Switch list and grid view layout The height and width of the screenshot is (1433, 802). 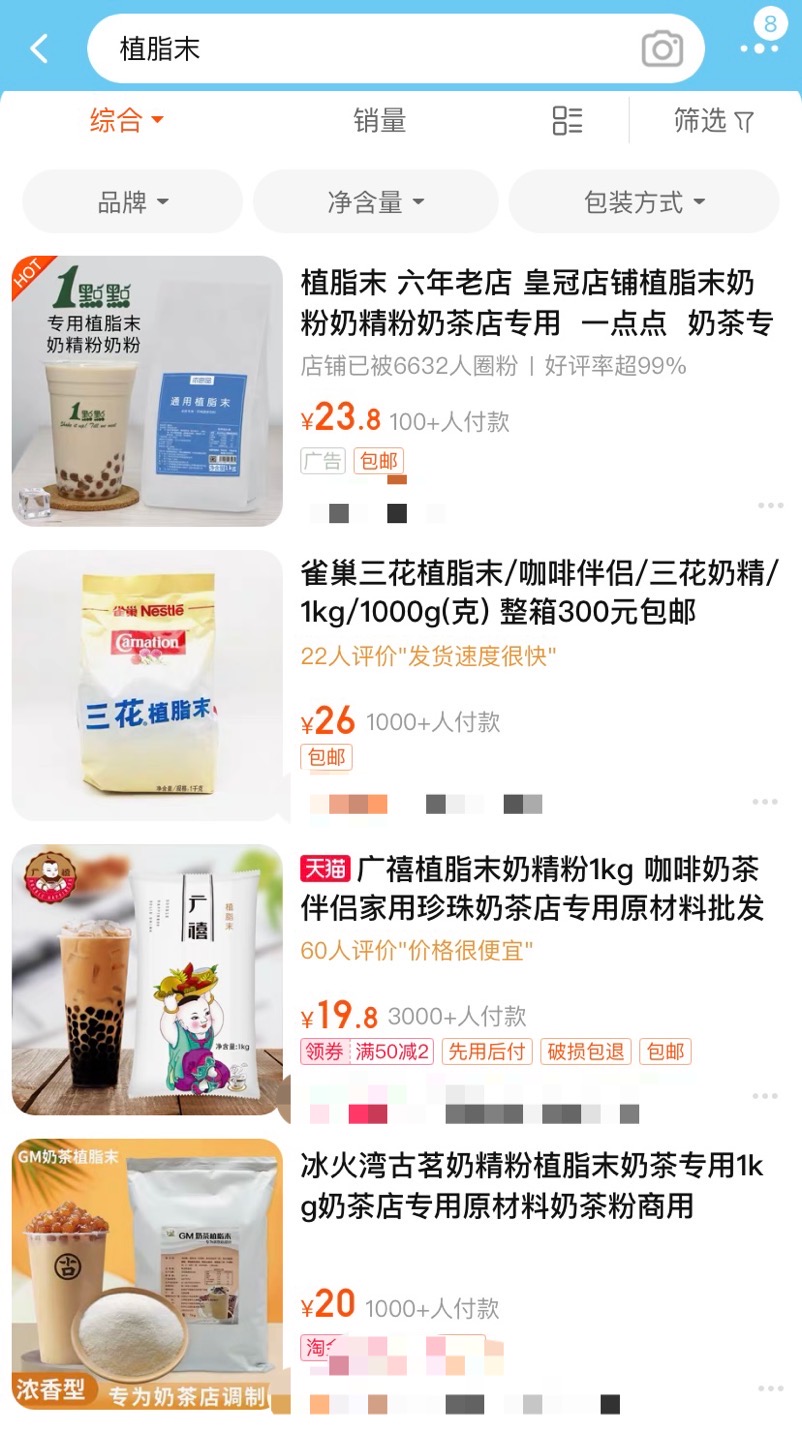pos(567,121)
